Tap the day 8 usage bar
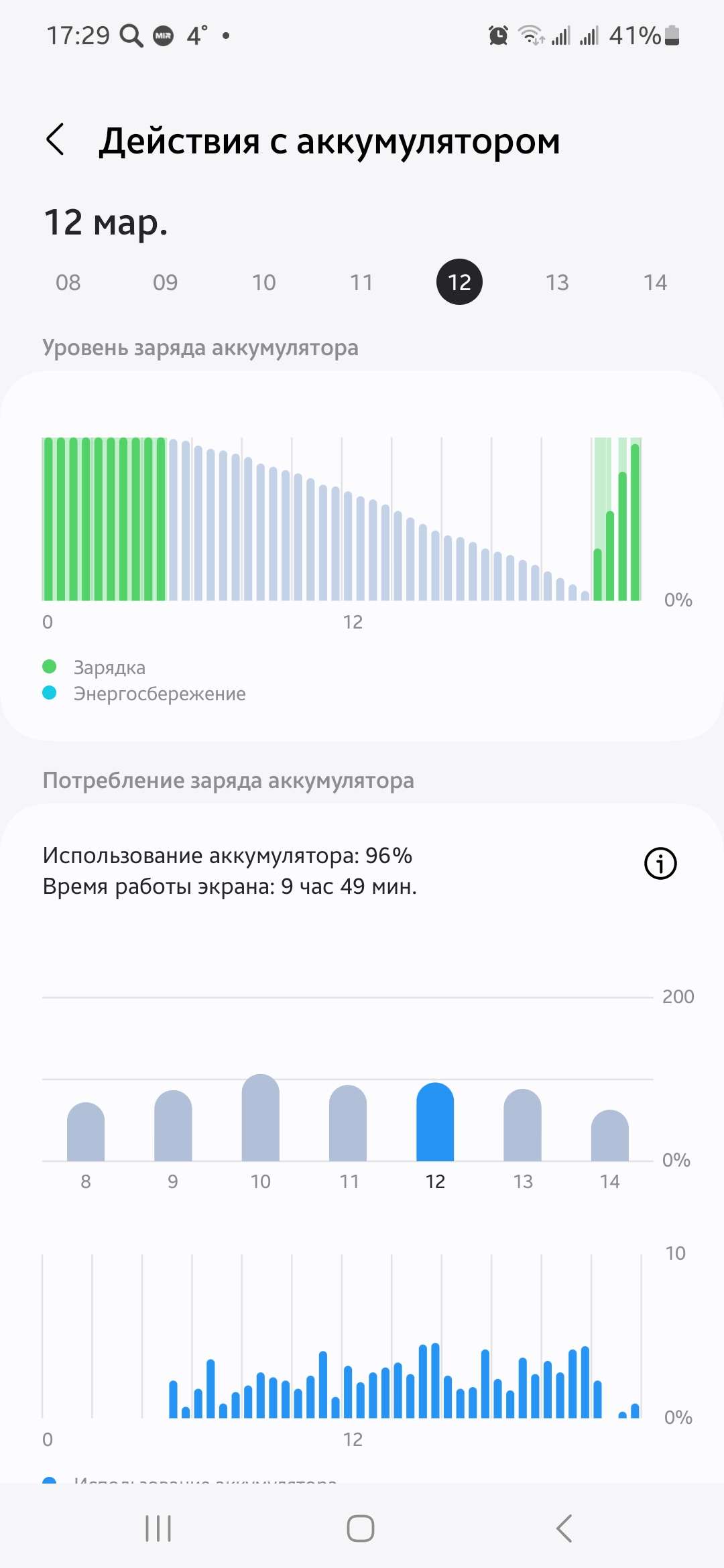The height and width of the screenshot is (1568, 724). click(x=86, y=1132)
